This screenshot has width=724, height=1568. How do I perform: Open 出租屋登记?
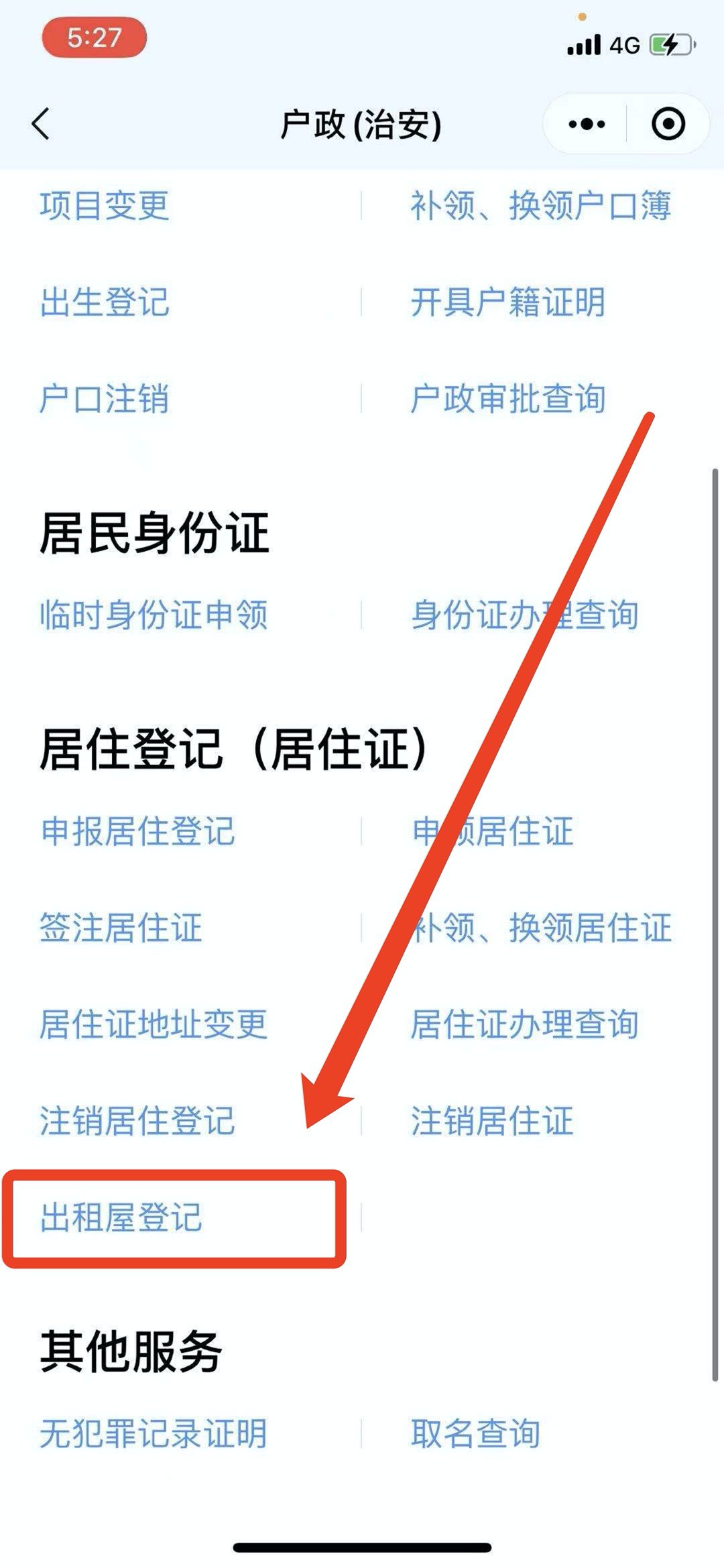click(121, 1217)
